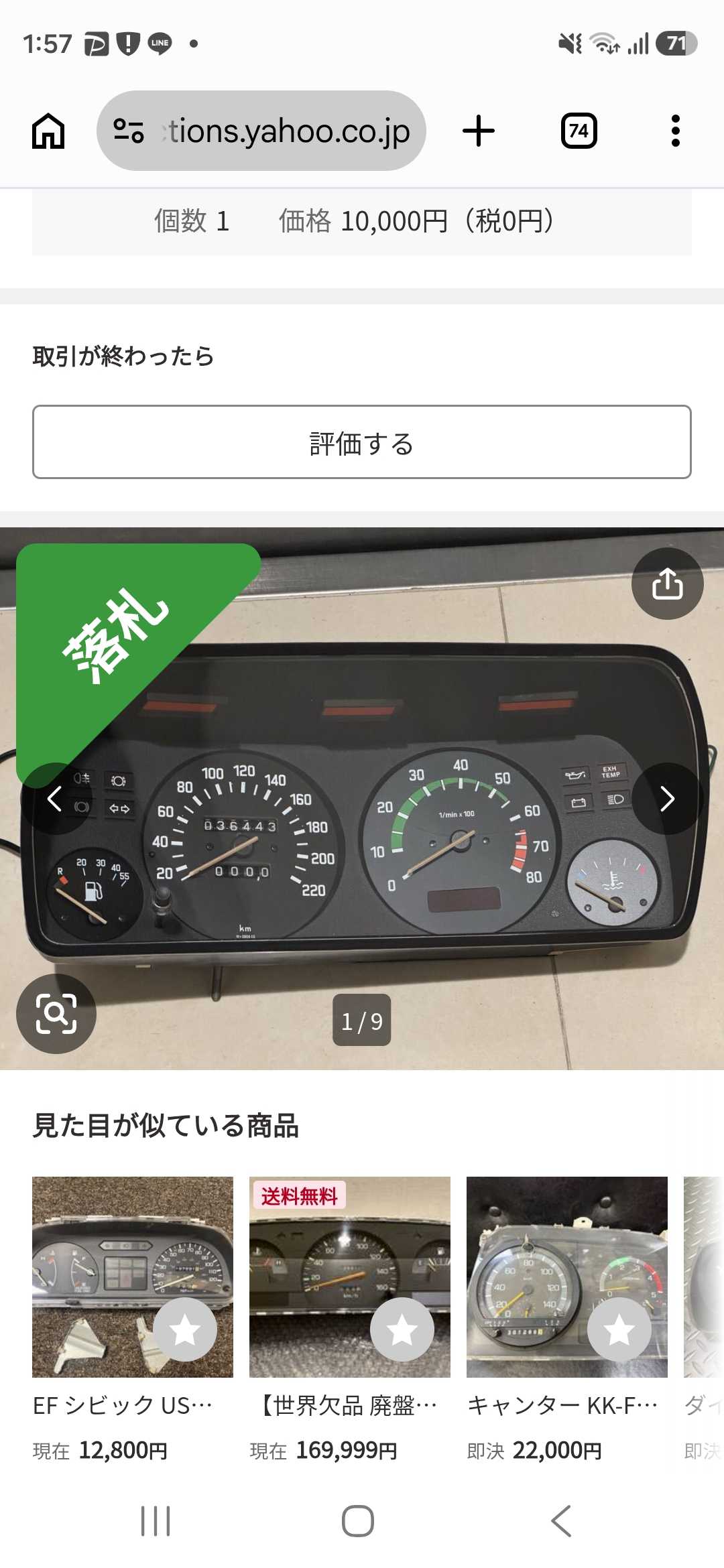Add EF シビック item to watchlist
Viewport: 724px width, 1568px height.
pyautogui.click(x=185, y=1329)
